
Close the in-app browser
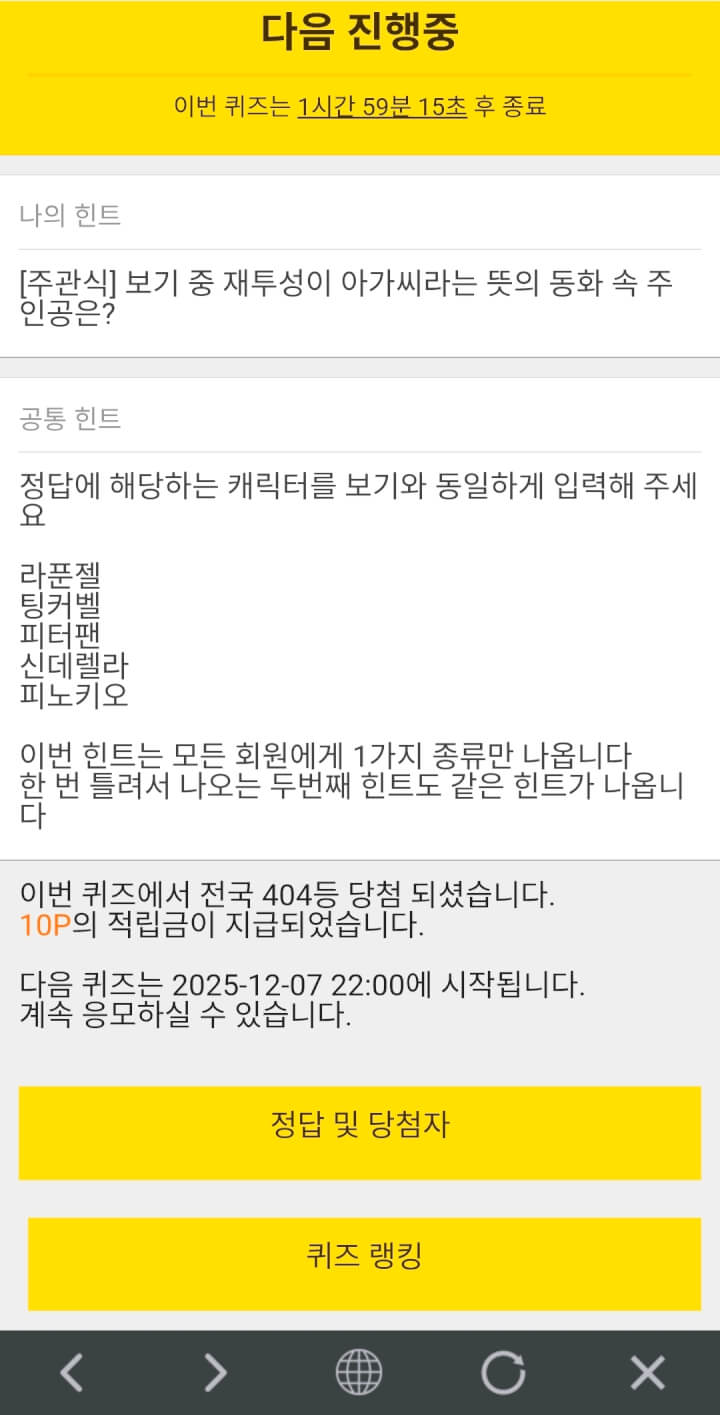(x=647, y=1372)
